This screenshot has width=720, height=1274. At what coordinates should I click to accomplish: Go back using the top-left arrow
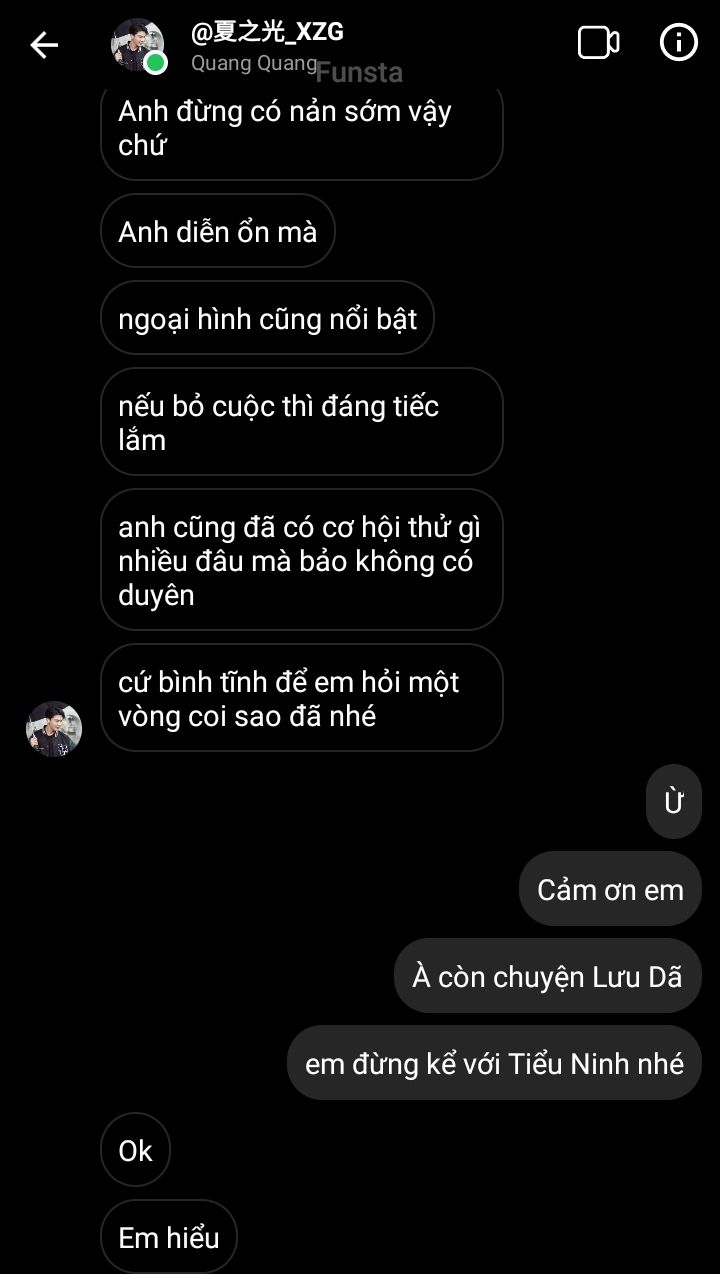(x=44, y=44)
